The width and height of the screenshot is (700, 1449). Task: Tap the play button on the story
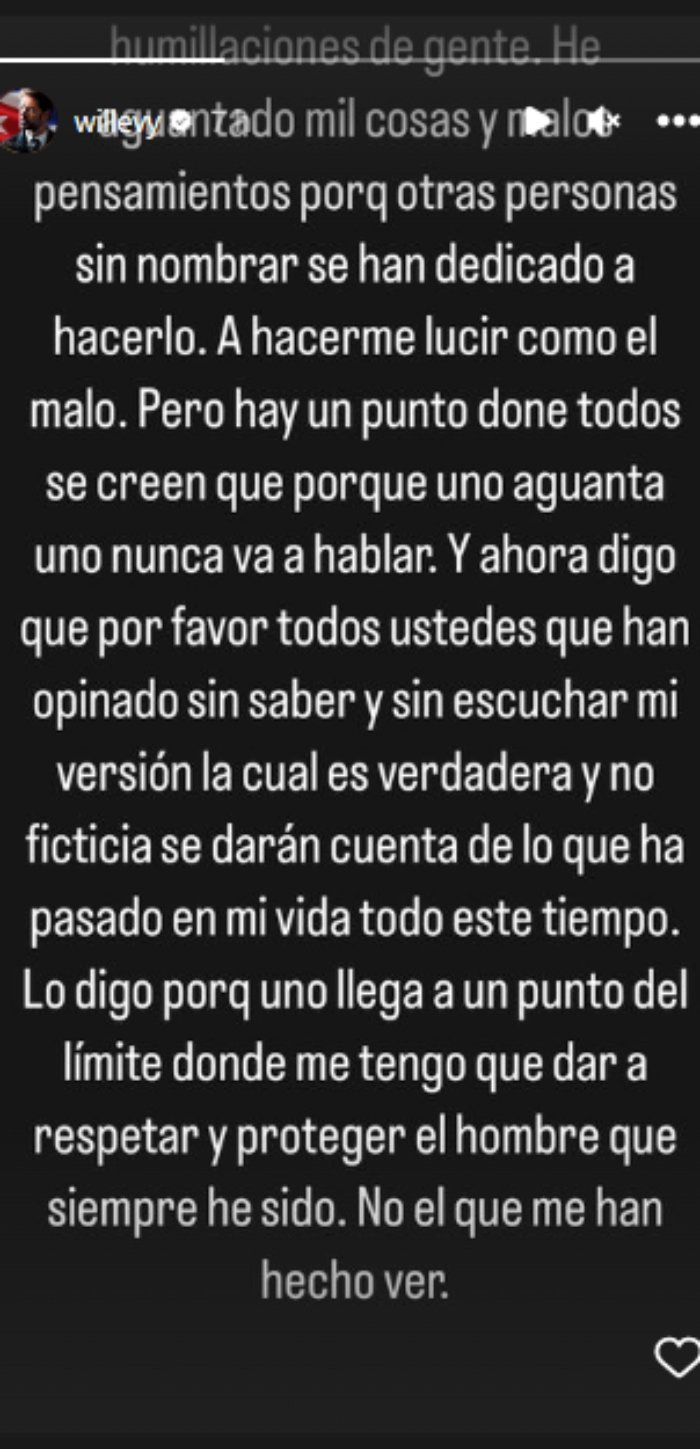[539, 122]
